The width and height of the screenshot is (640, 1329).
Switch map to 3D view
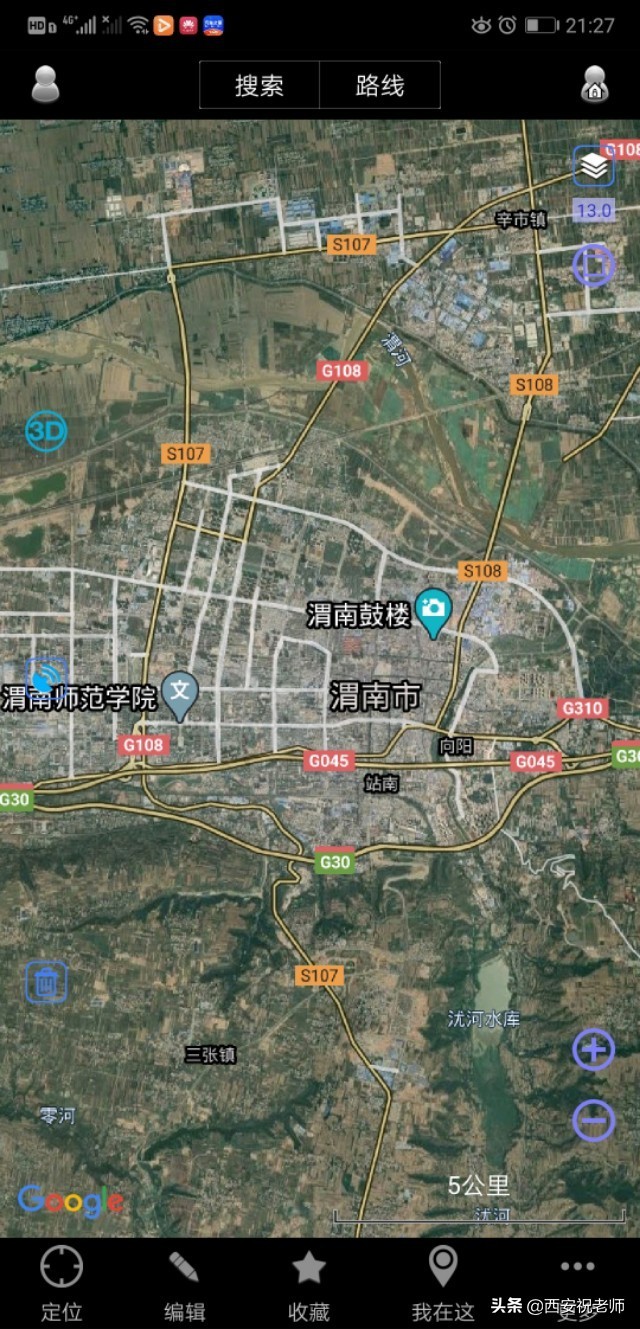pos(46,432)
